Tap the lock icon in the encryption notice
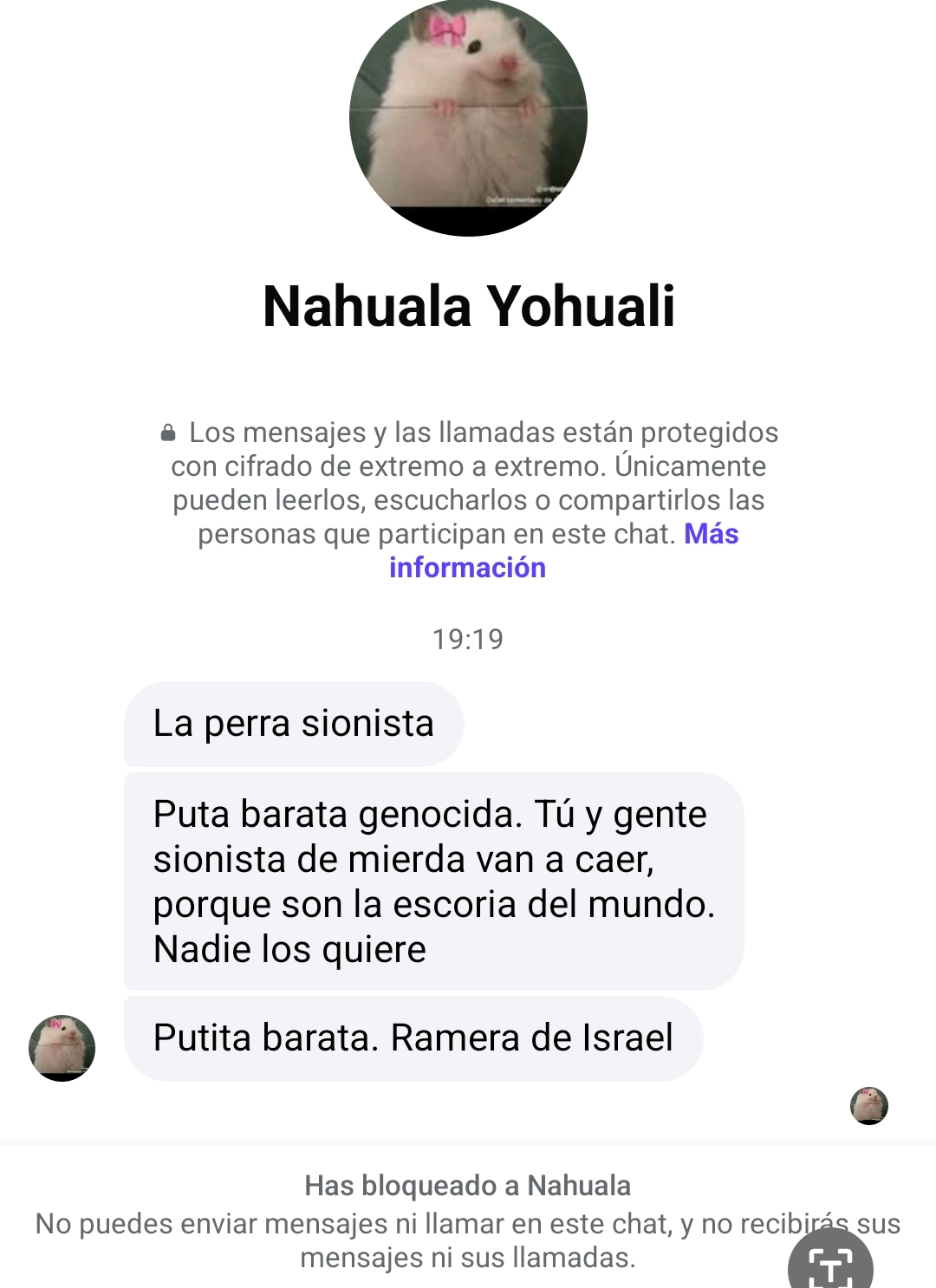936x1288 pixels. point(170,432)
